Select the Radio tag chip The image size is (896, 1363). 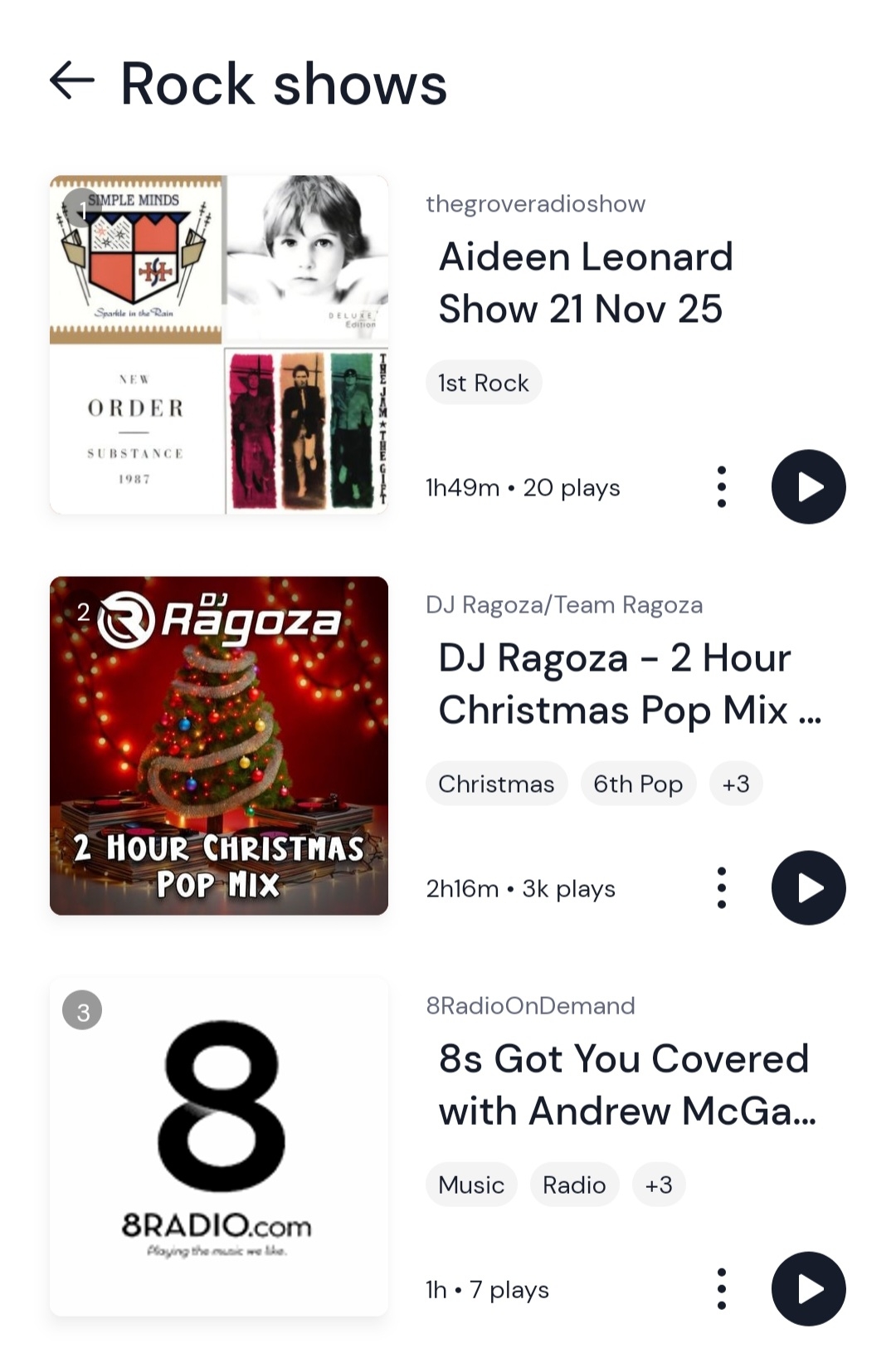pos(574,1185)
